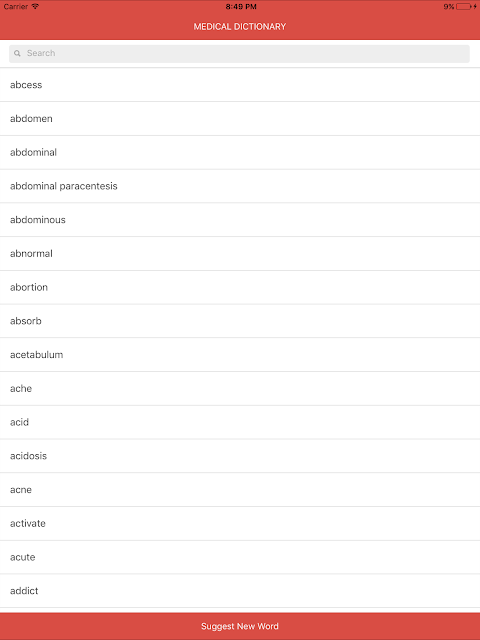This screenshot has width=480, height=640.
Task: Open the definition of abcess
Action: point(240,85)
